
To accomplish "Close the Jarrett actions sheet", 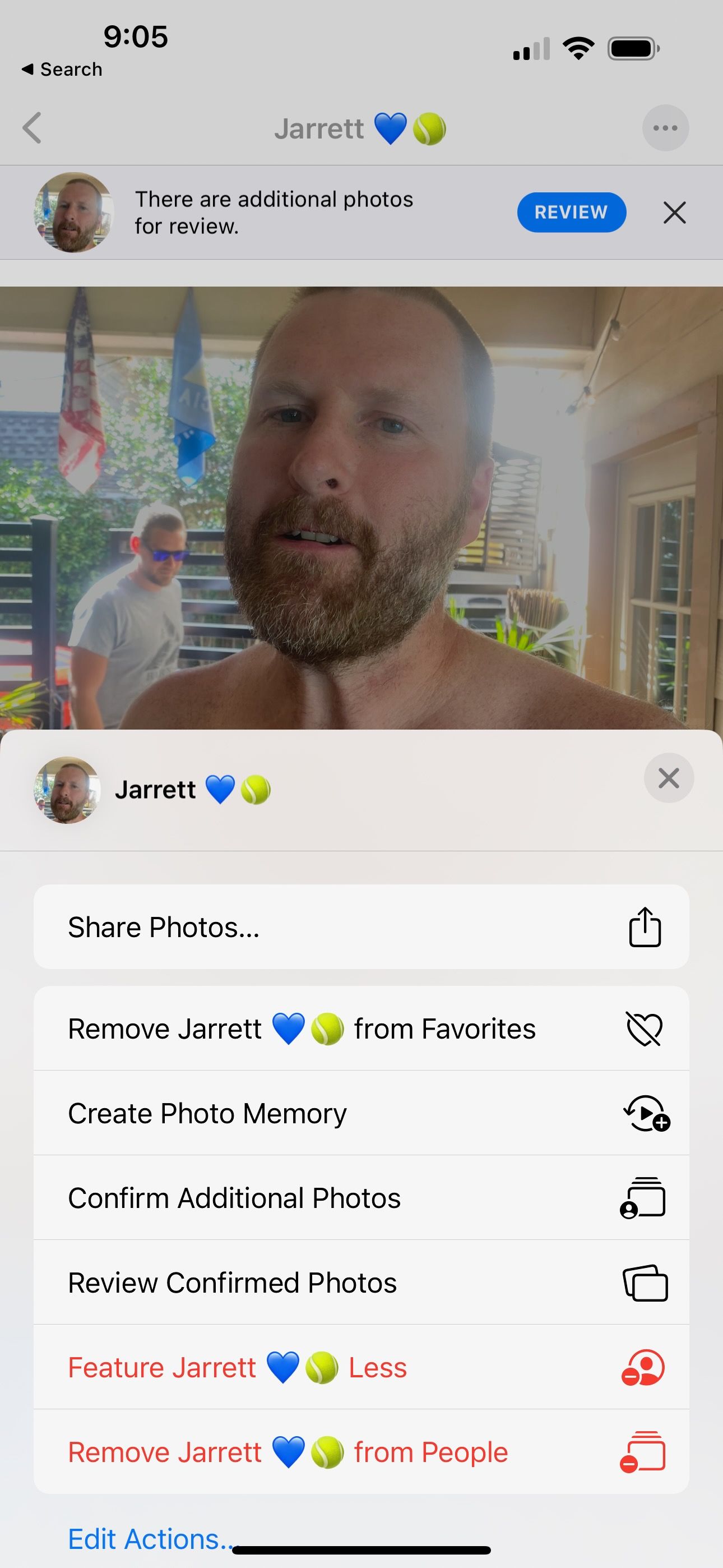I will point(668,778).
